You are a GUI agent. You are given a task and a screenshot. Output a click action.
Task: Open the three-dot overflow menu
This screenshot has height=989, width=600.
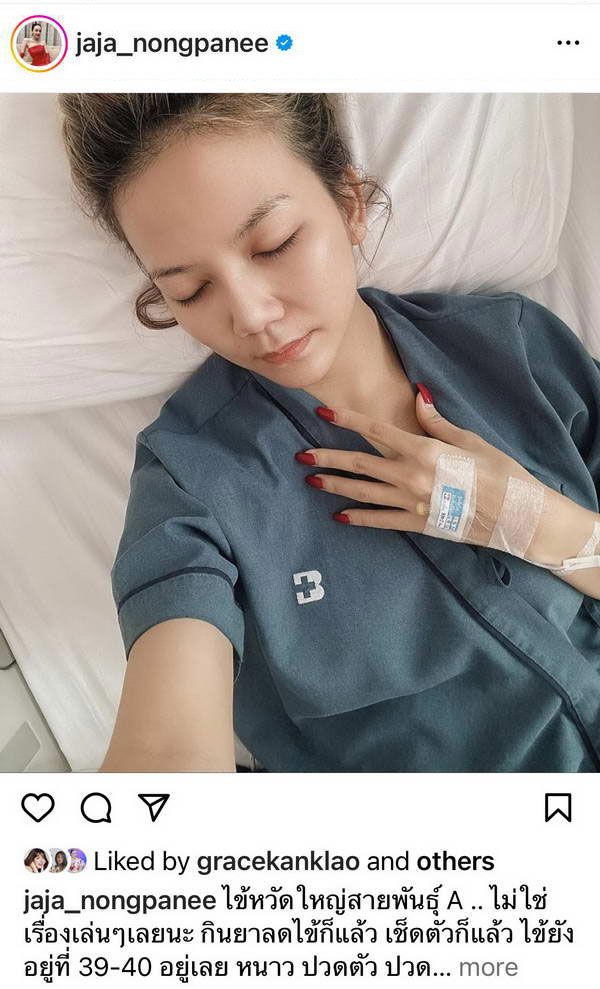[568, 43]
